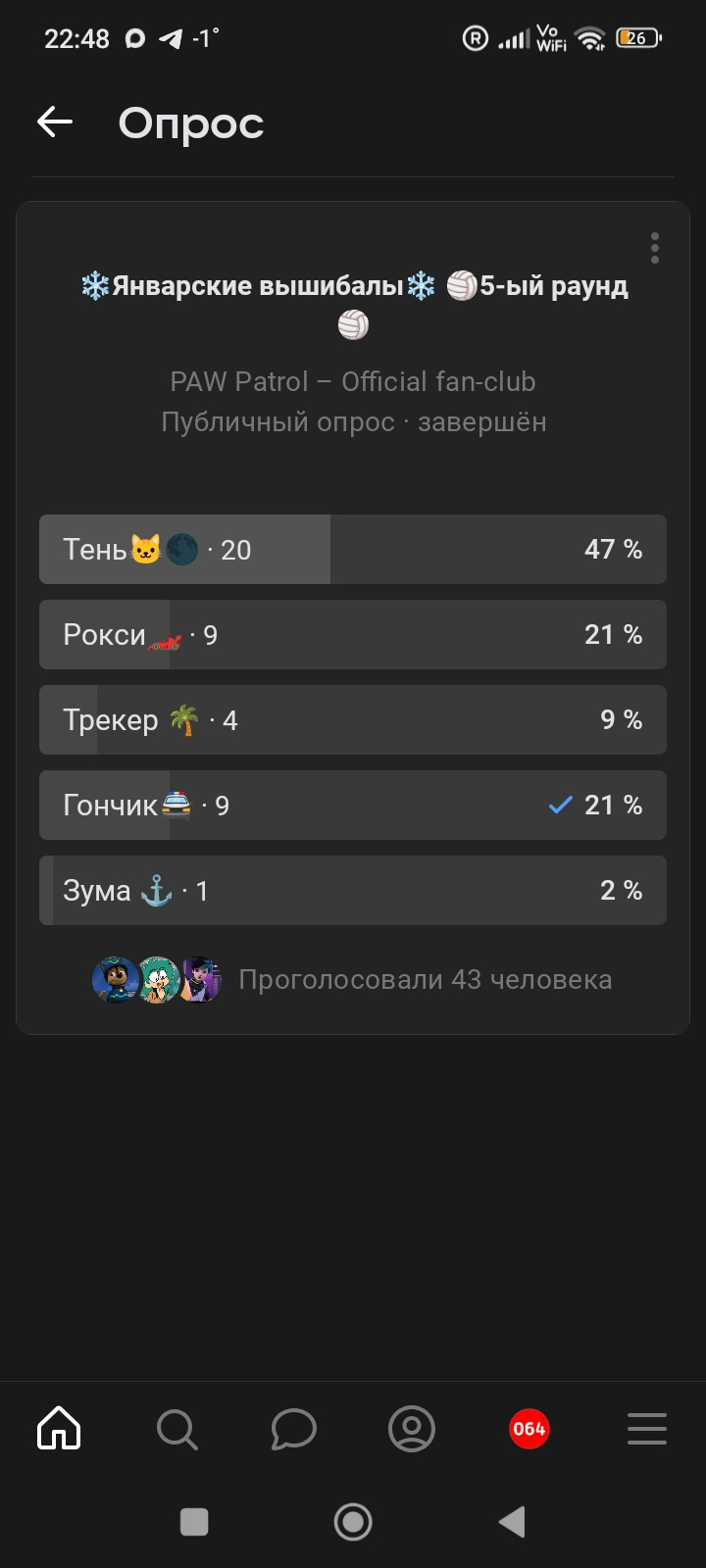View voters for the Рокси option

tap(353, 635)
